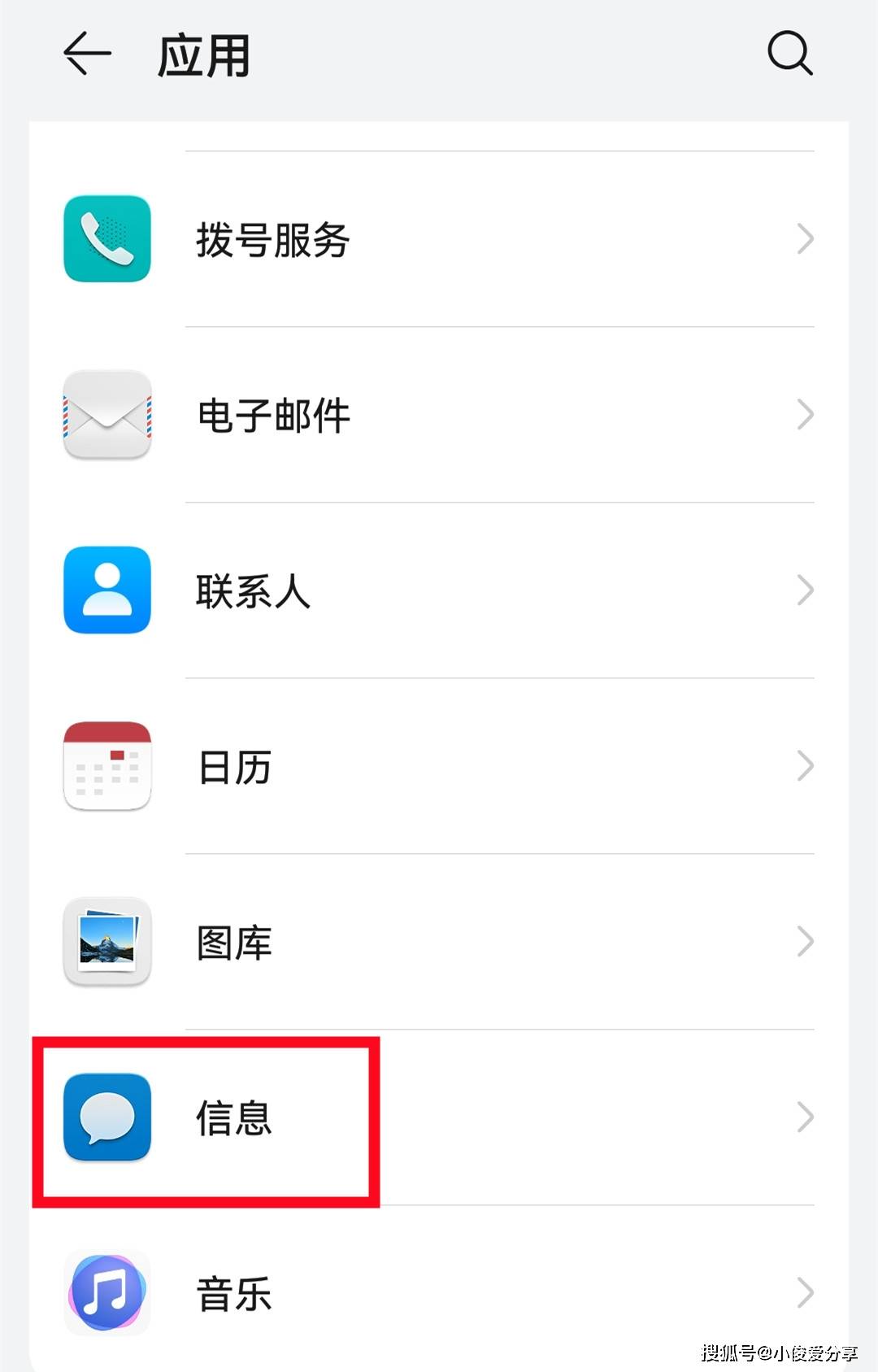This screenshot has height=1372, width=878.
Task: Expand 图库 entry using its arrow
Action: pyautogui.click(x=805, y=941)
